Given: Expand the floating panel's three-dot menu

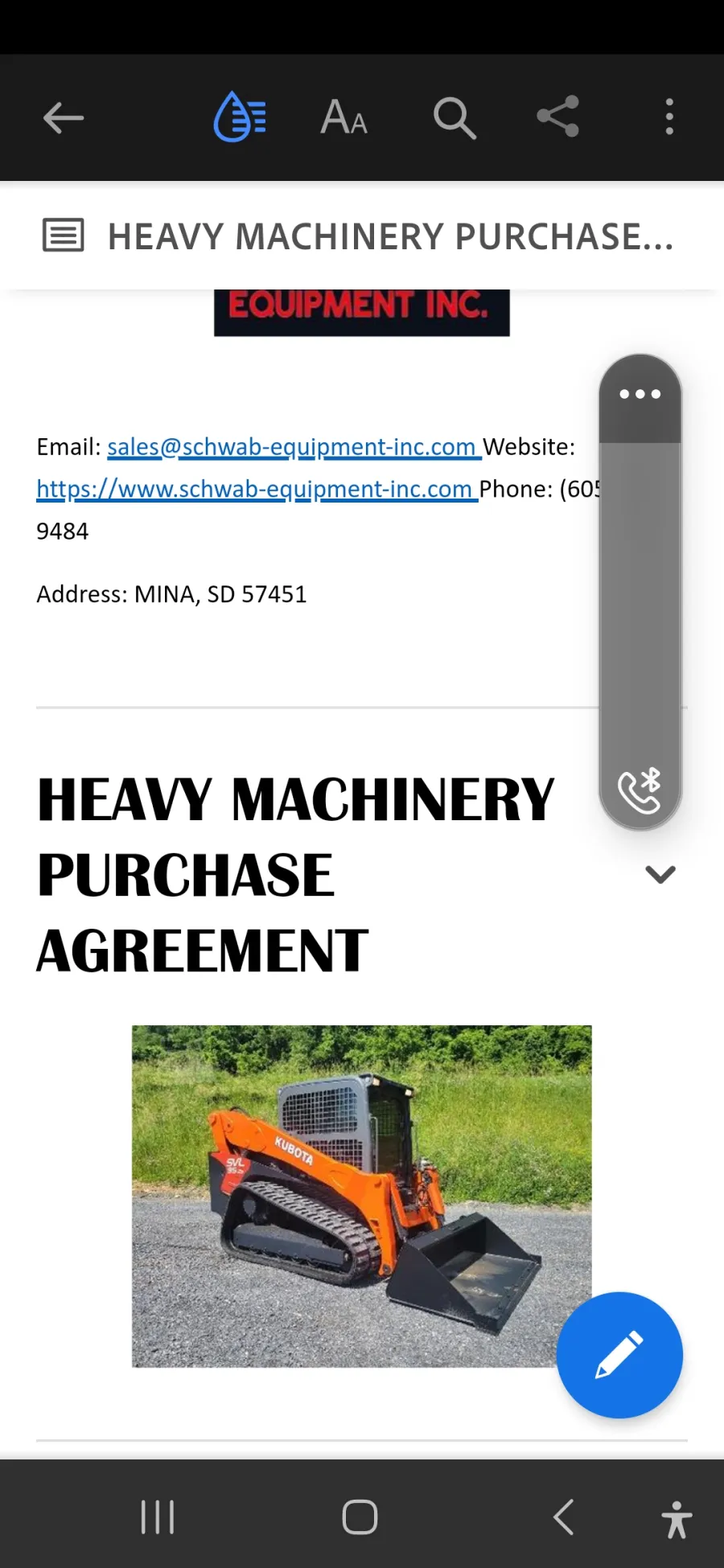Looking at the screenshot, I should (x=640, y=394).
